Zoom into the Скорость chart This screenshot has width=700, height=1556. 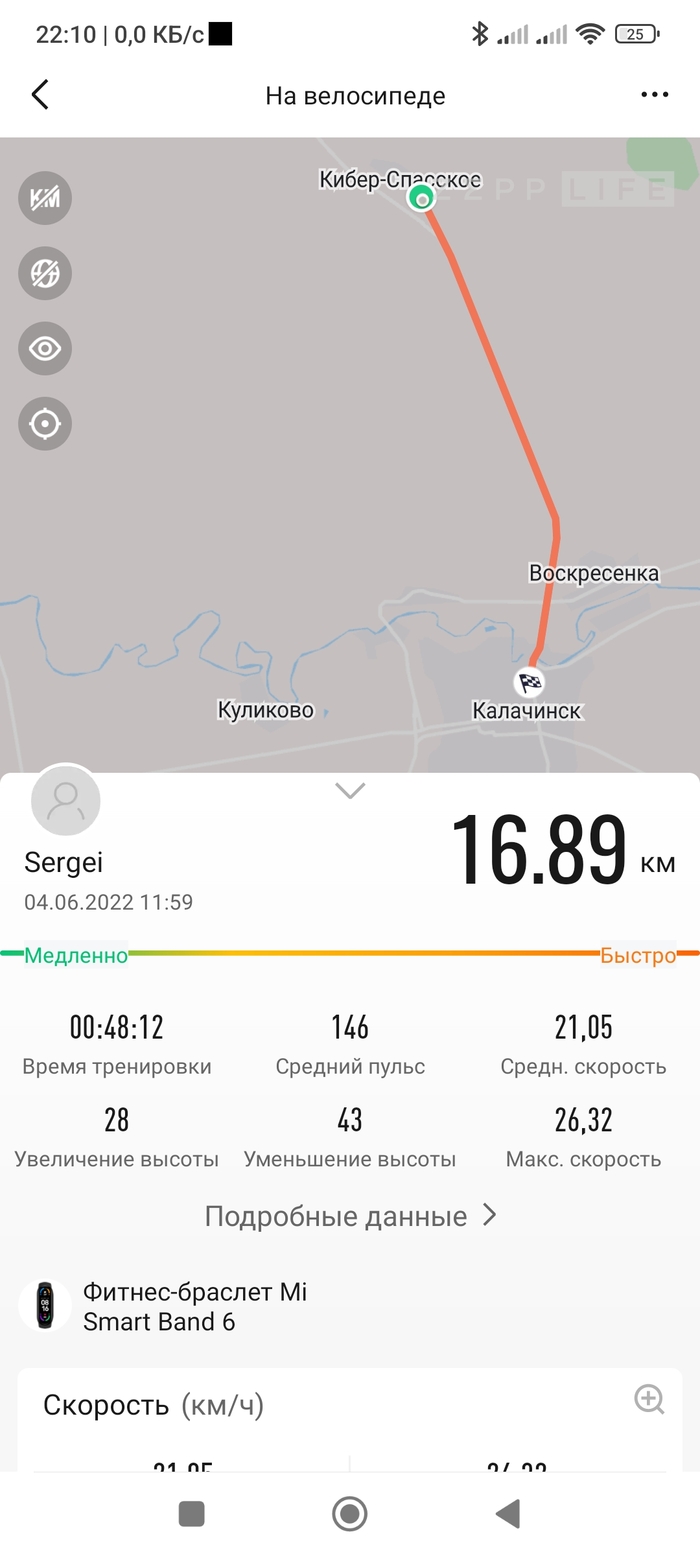coord(649,1399)
